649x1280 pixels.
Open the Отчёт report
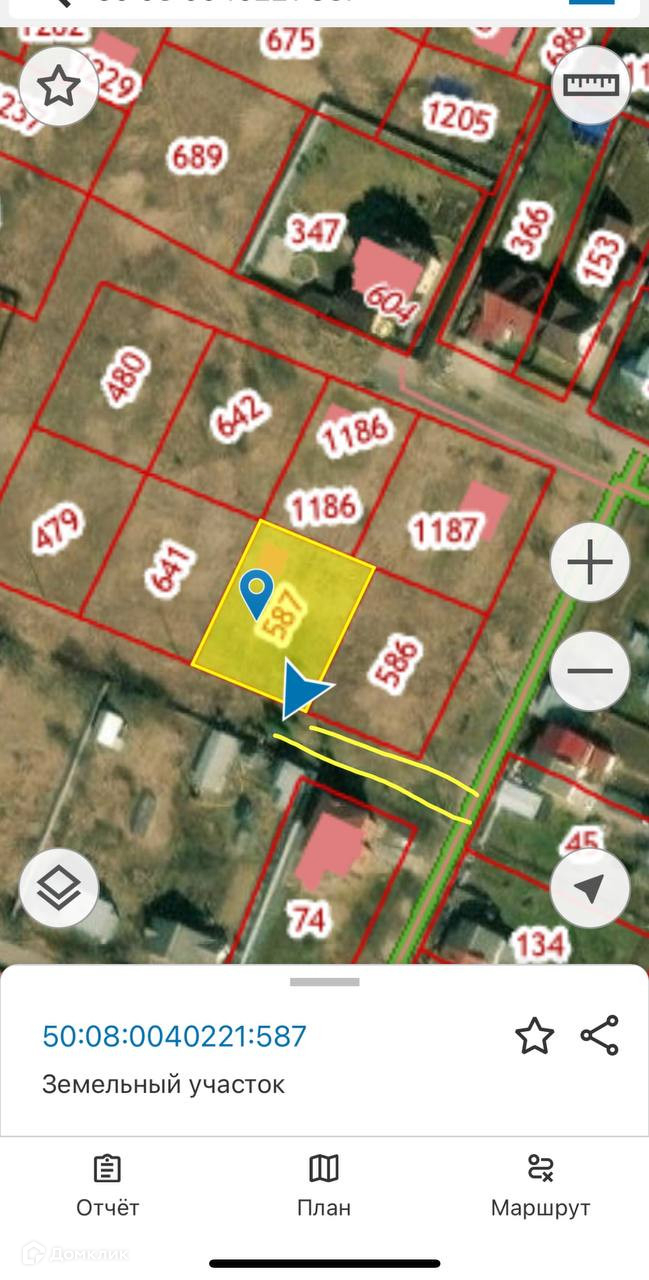coord(108,1186)
